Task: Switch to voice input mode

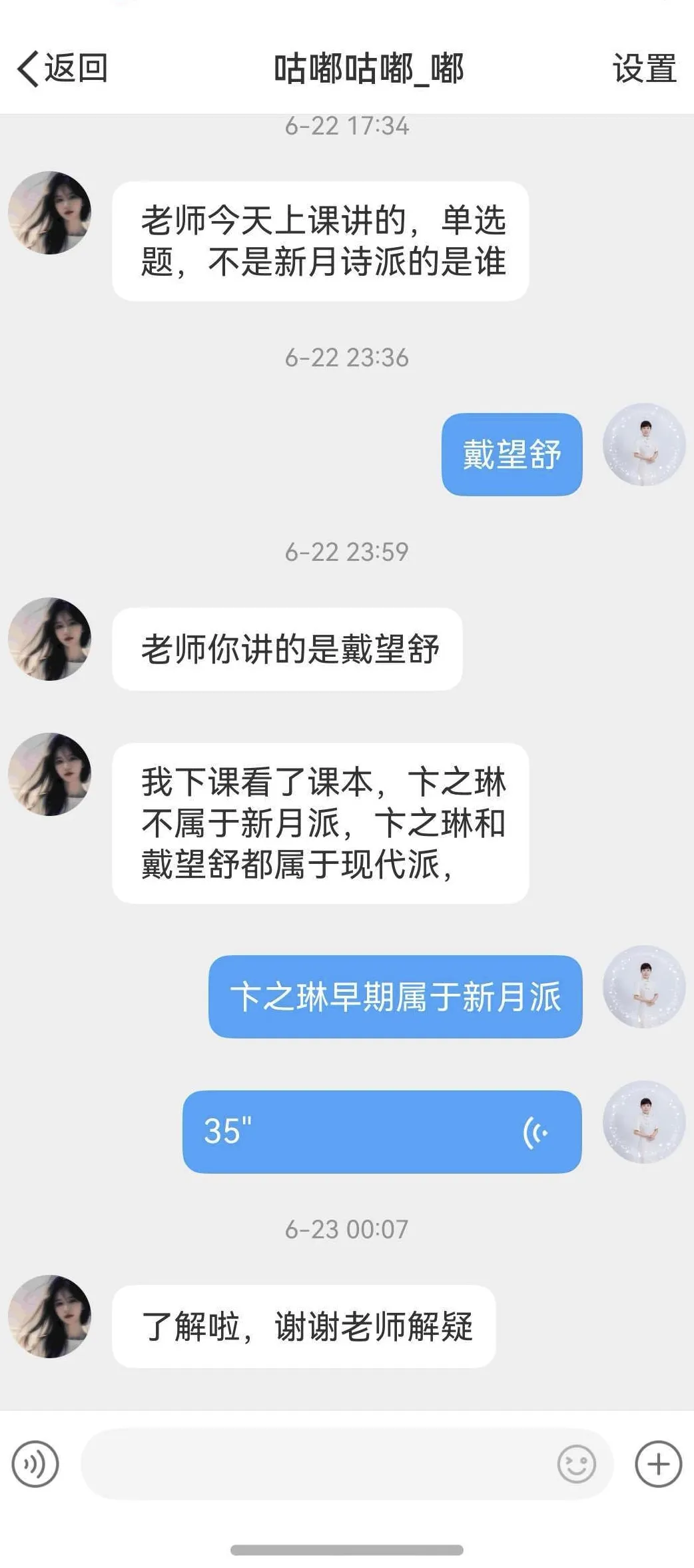Action: point(35,1464)
